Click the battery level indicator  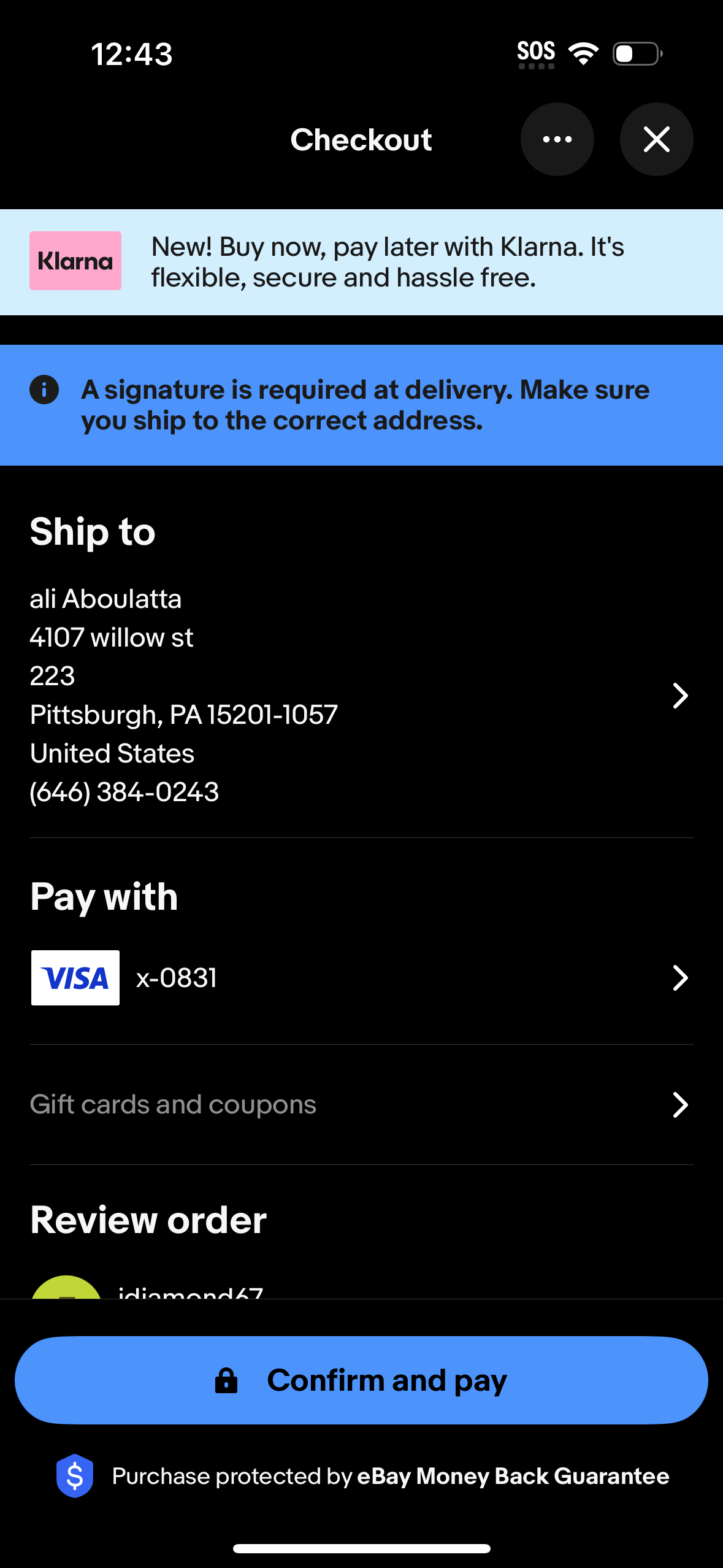click(636, 54)
